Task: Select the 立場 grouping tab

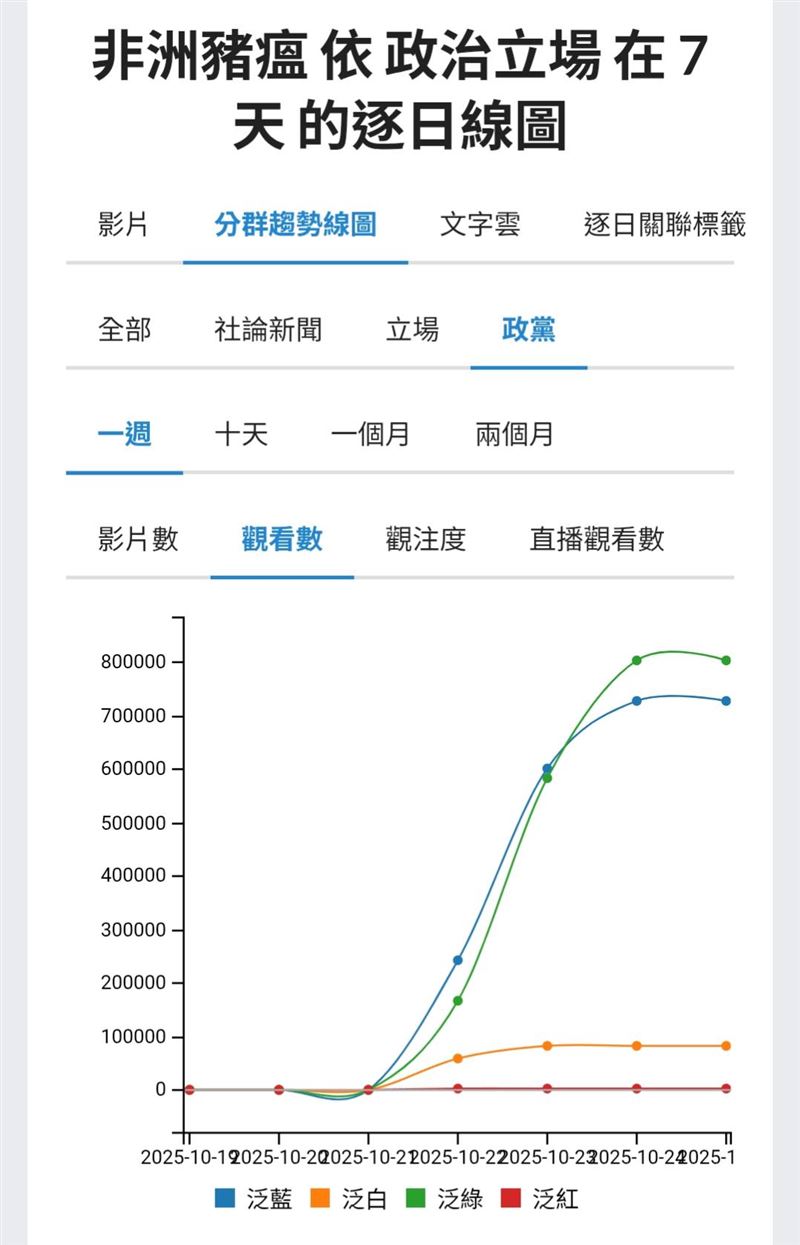Action: click(x=412, y=330)
